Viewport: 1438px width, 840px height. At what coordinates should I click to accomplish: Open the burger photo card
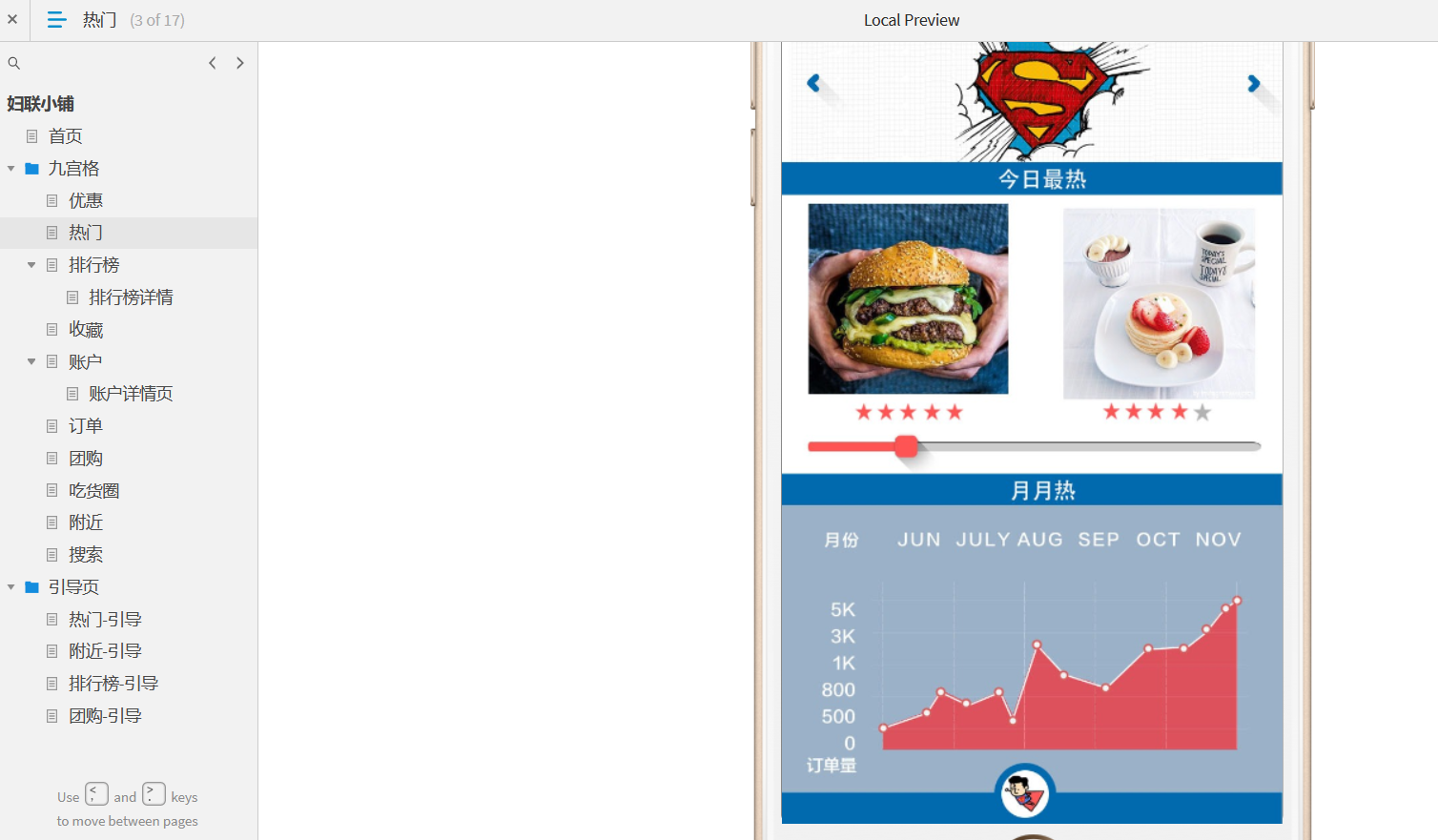(x=908, y=298)
